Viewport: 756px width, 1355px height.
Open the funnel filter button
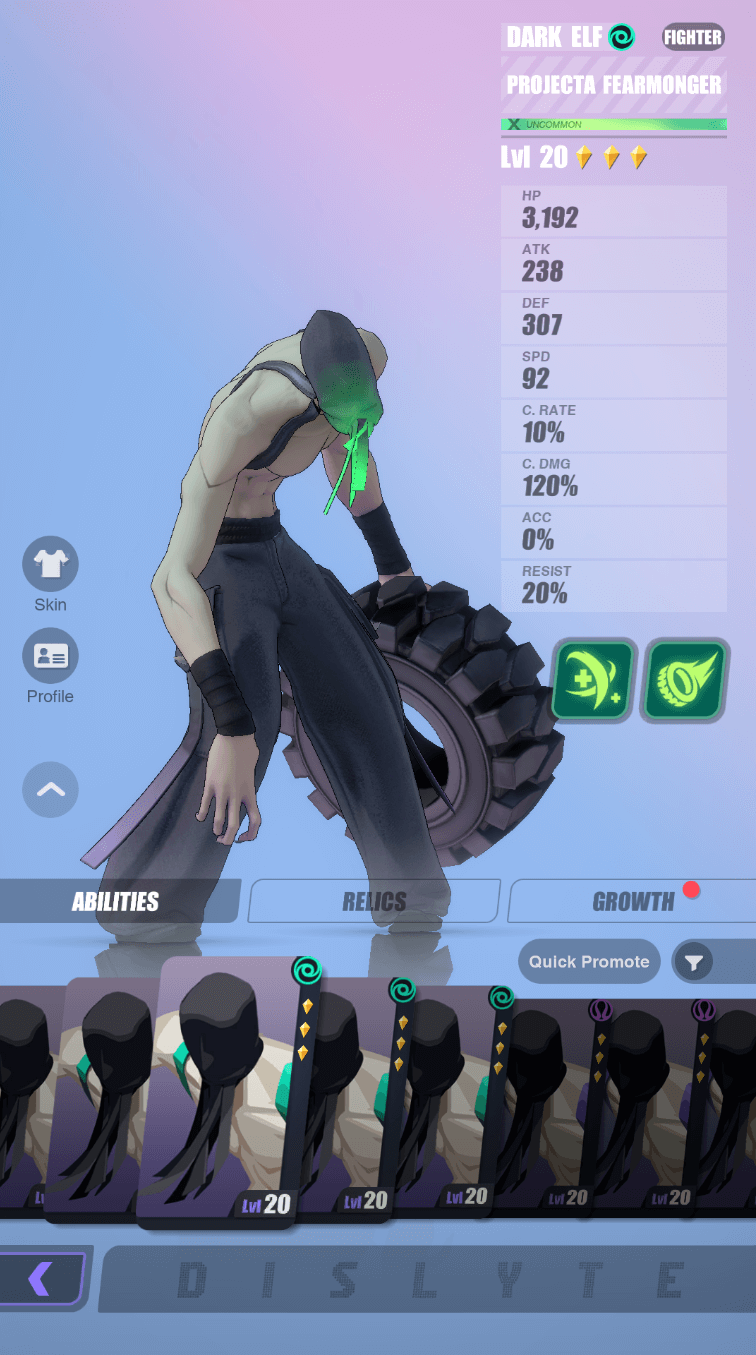(694, 962)
